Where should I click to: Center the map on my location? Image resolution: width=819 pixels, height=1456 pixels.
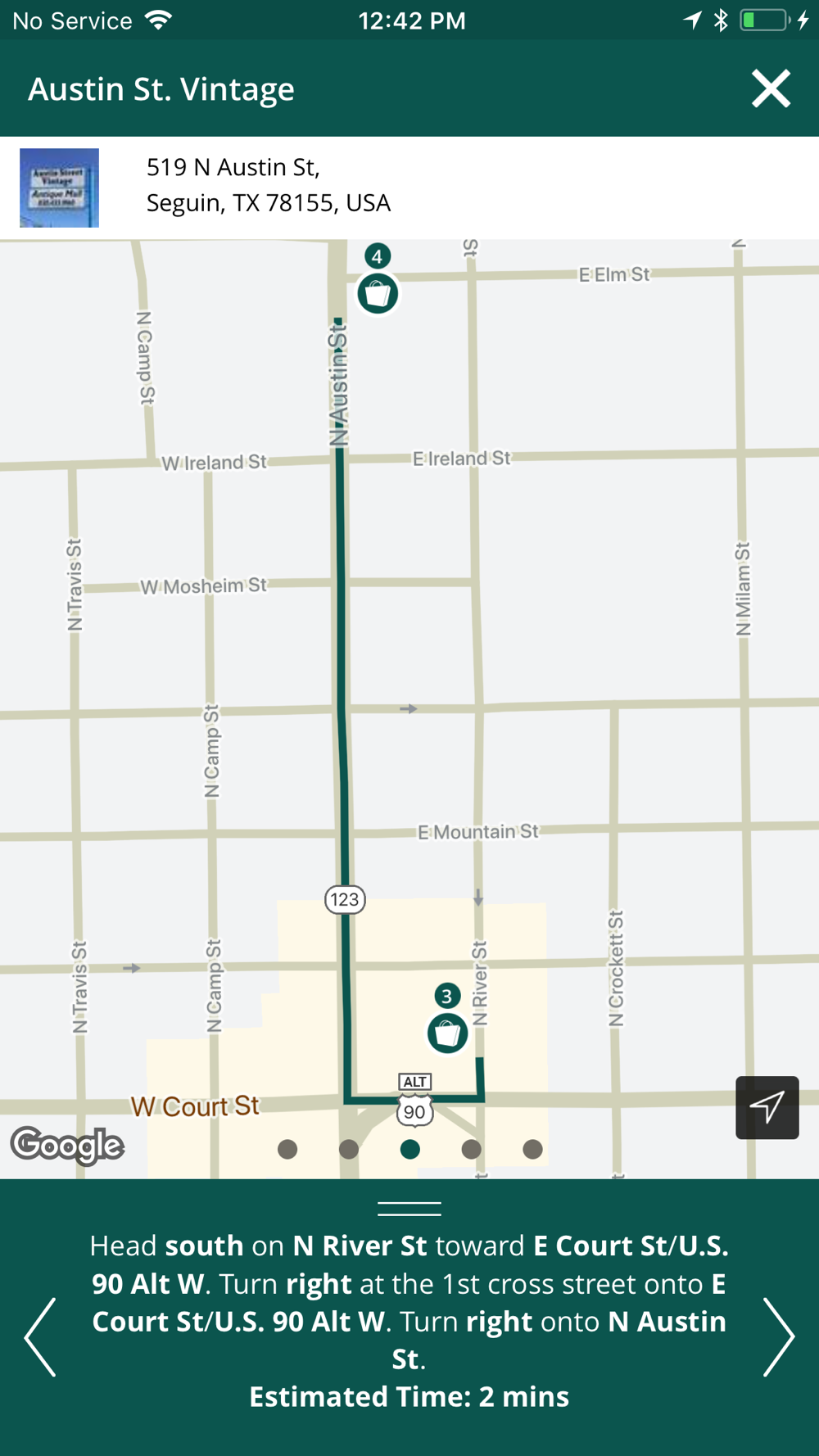[x=767, y=1107]
